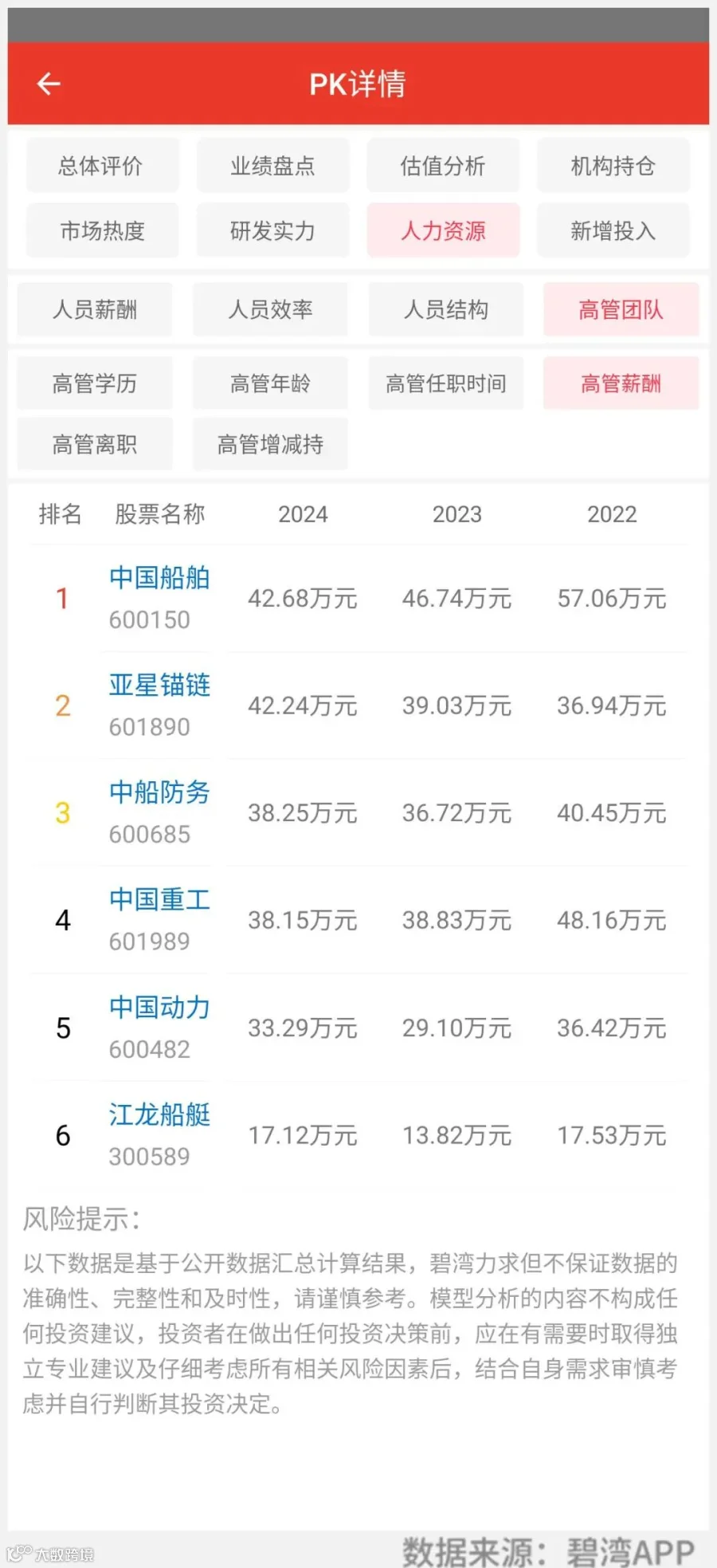Image resolution: width=717 pixels, height=1568 pixels.
Task: Select 研发实力 chip
Action: [x=272, y=230]
